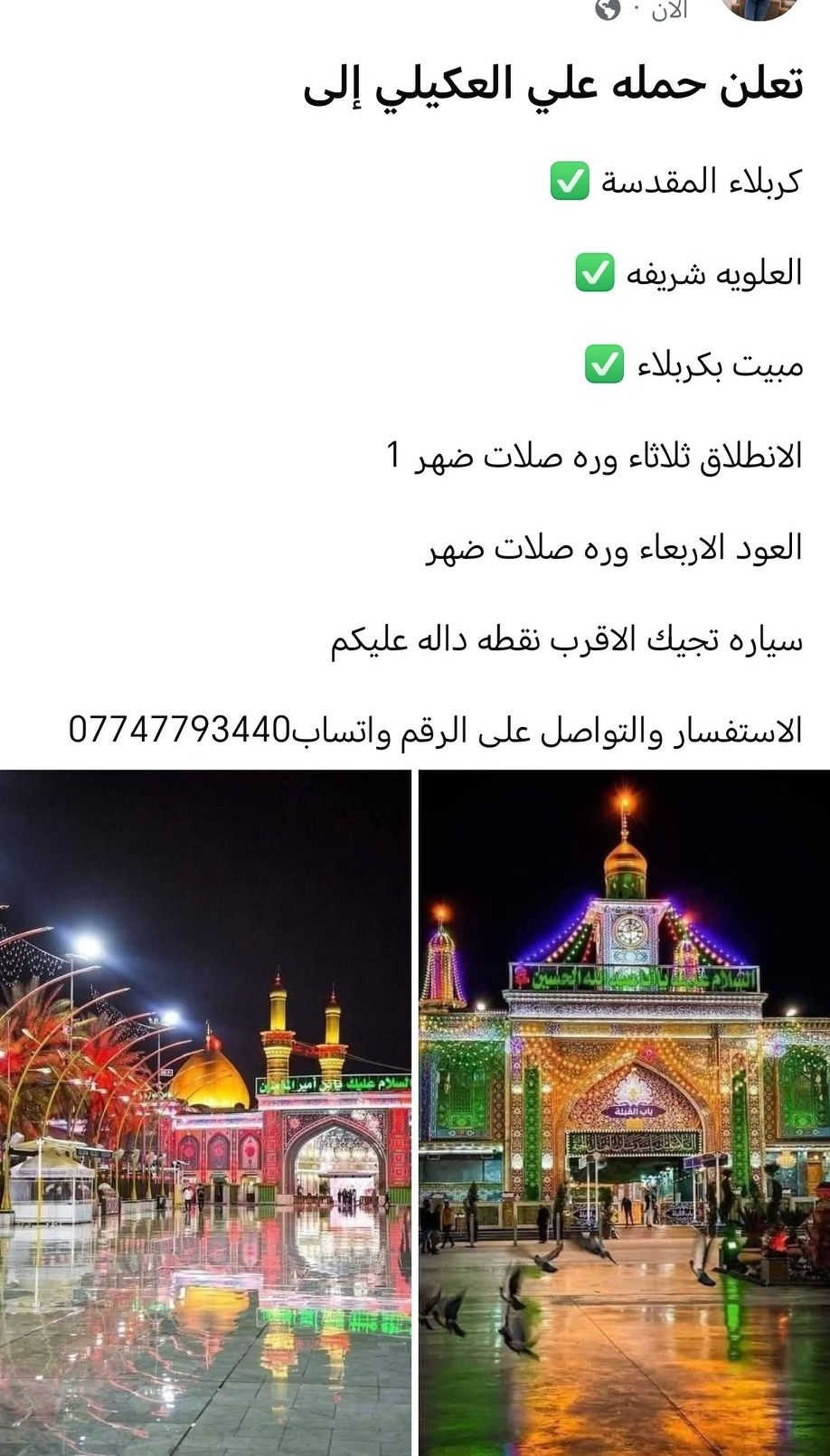Open the photo of the golden dome shrine
This screenshot has width=830, height=1456.
[205, 1112]
